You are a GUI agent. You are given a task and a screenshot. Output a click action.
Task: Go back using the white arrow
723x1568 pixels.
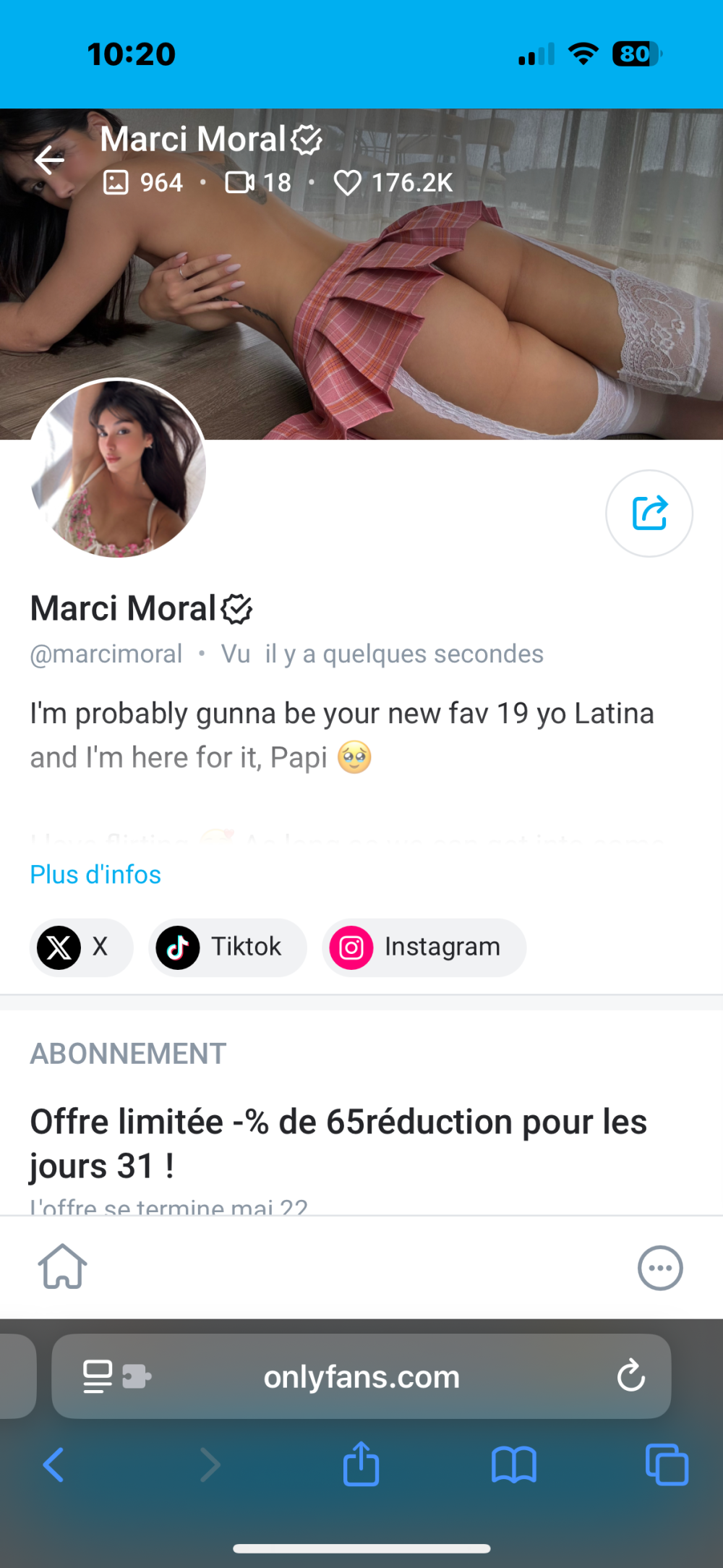point(49,160)
